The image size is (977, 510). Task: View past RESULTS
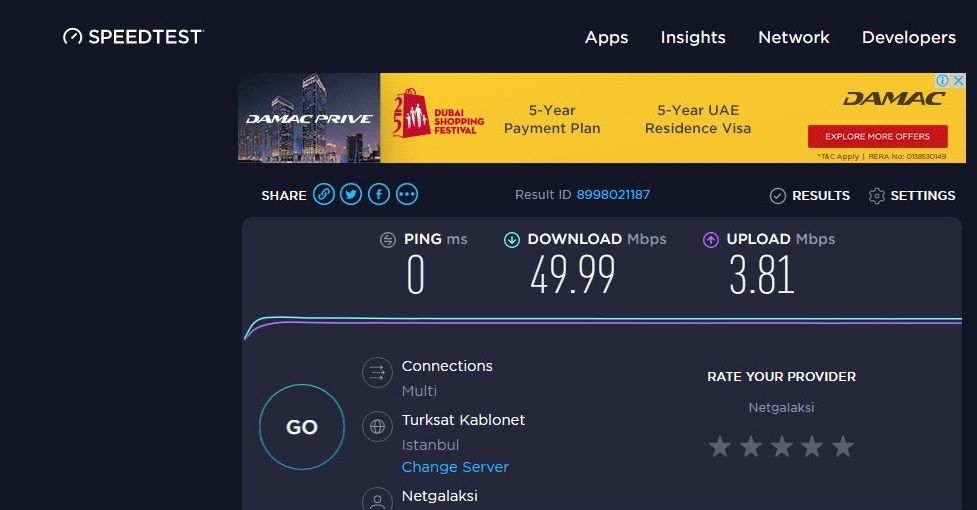tap(810, 196)
